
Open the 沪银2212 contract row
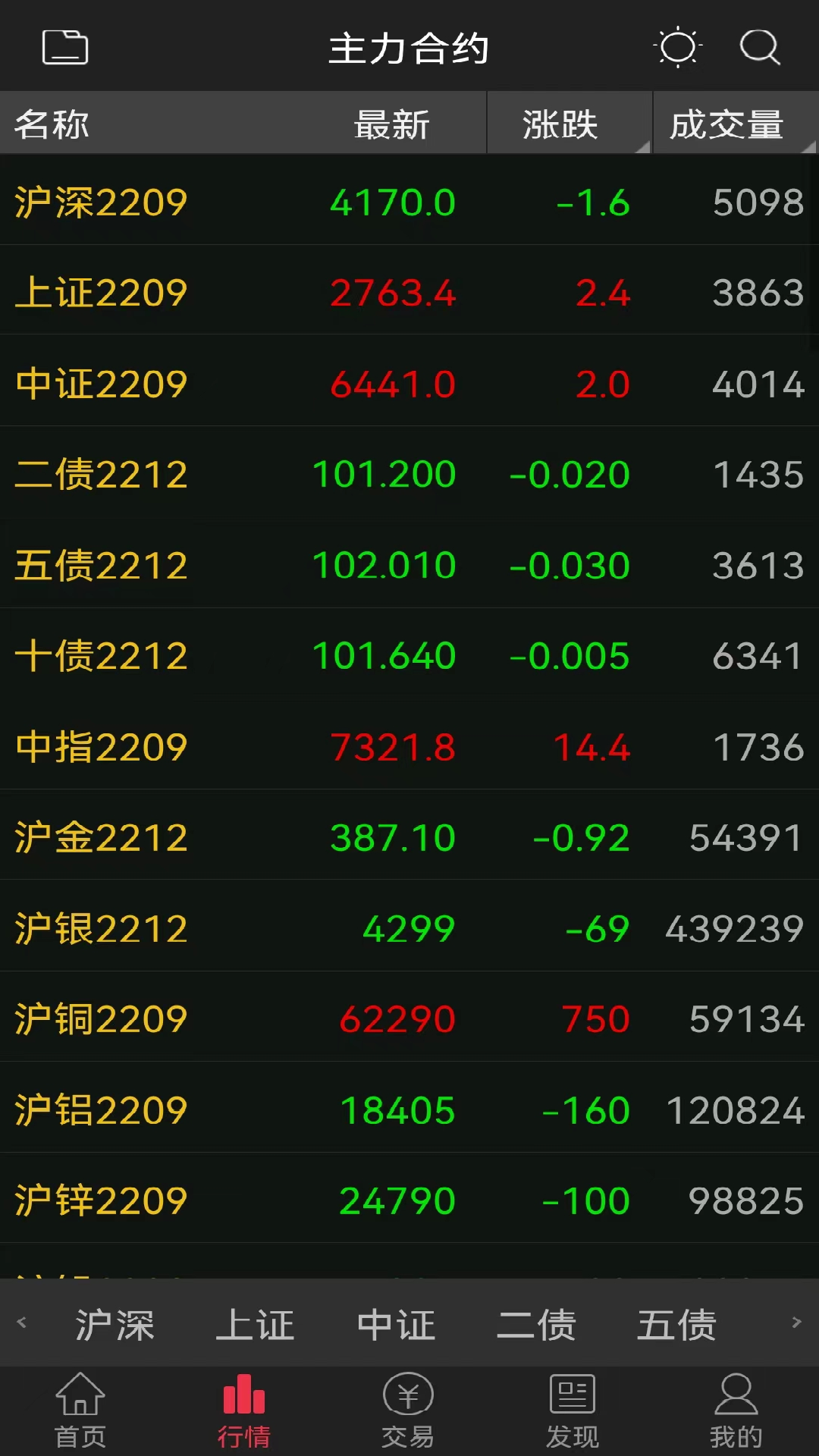(x=409, y=927)
